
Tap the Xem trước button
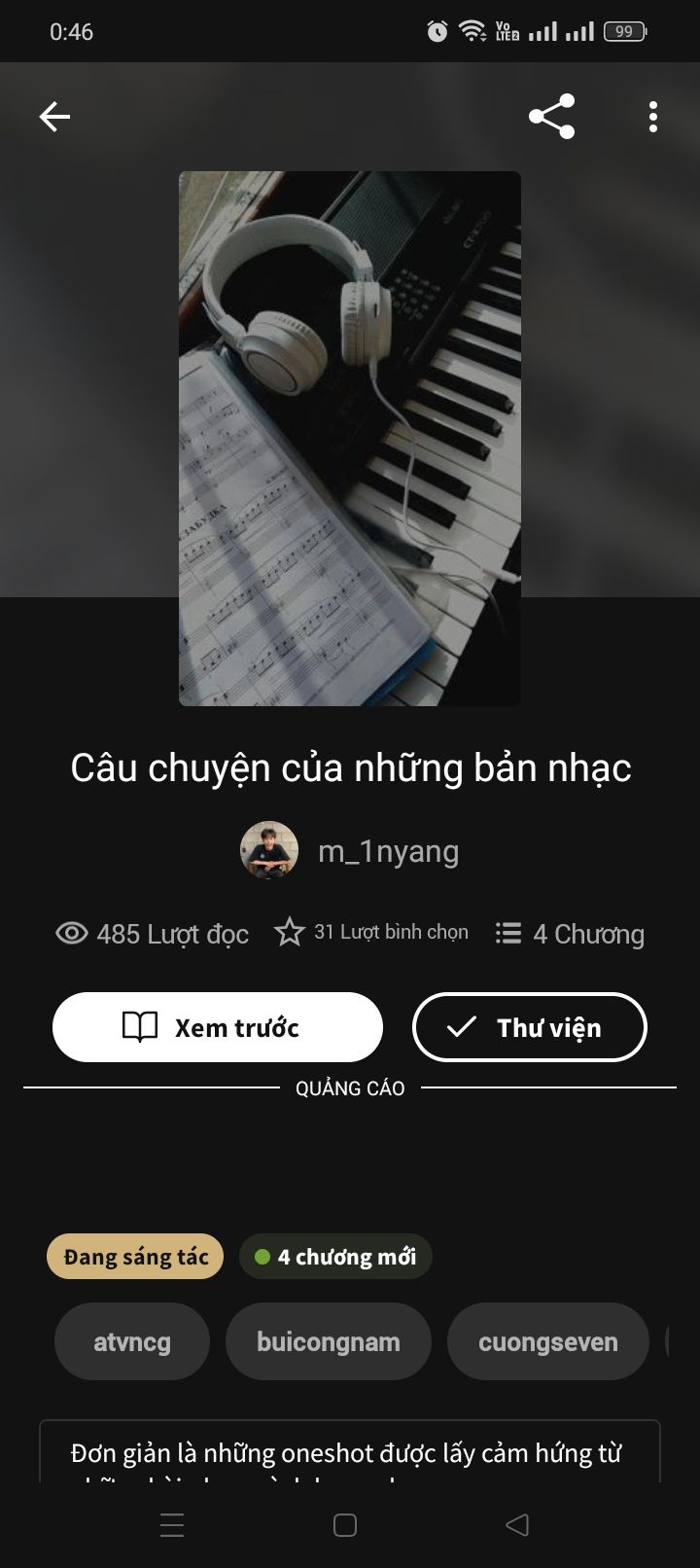pyautogui.click(x=218, y=1027)
